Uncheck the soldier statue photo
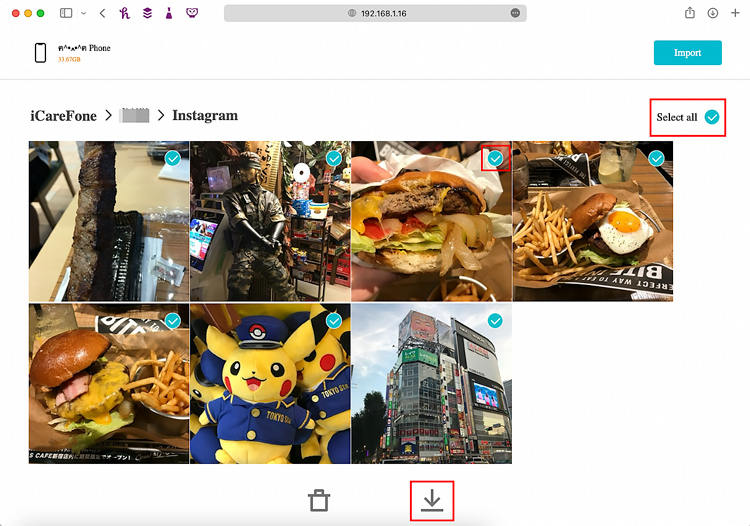This screenshot has width=750, height=526. point(334,158)
